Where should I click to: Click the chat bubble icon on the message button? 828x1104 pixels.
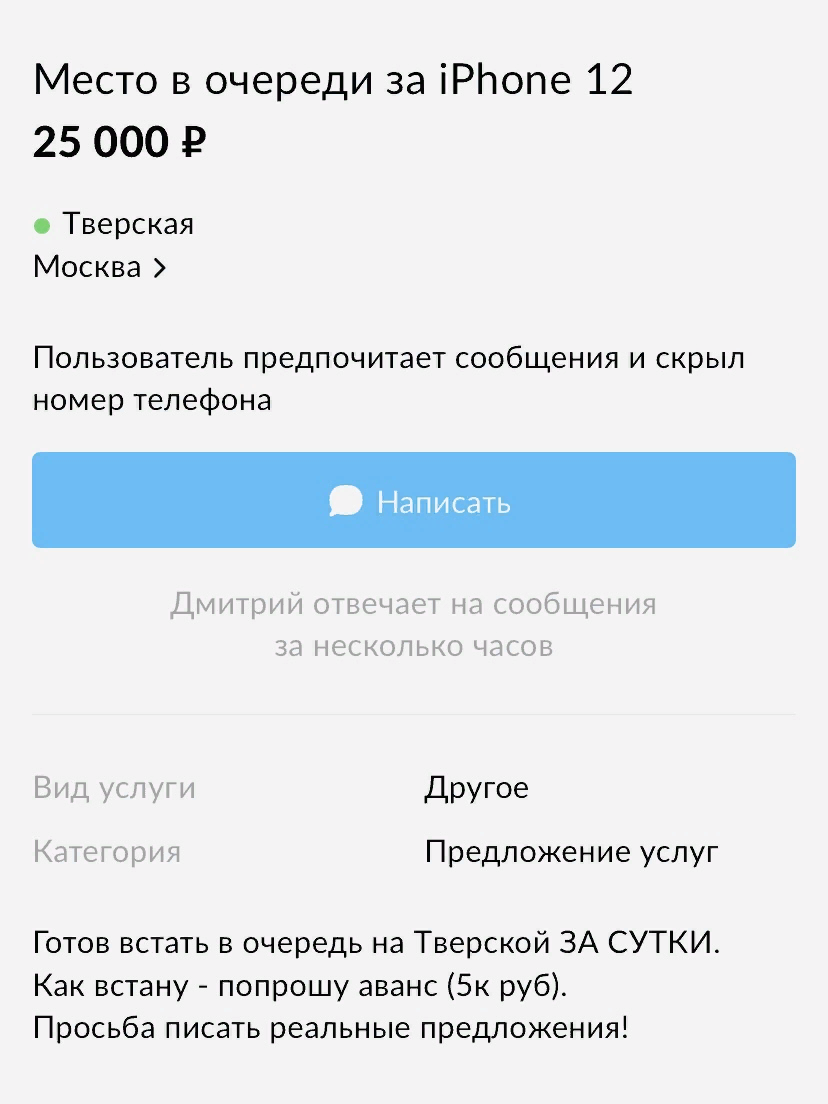point(345,499)
